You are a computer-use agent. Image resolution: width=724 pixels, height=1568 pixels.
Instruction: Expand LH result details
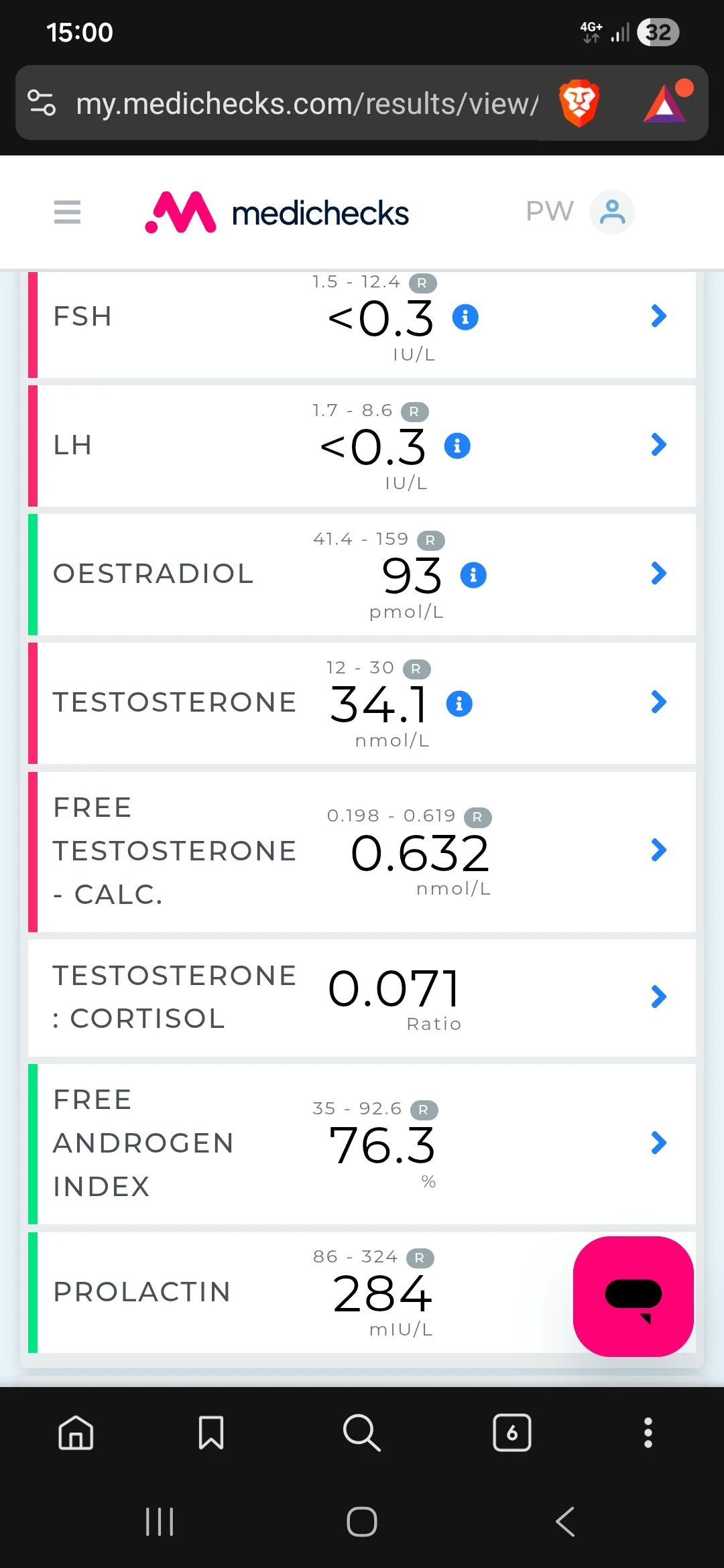[658, 444]
